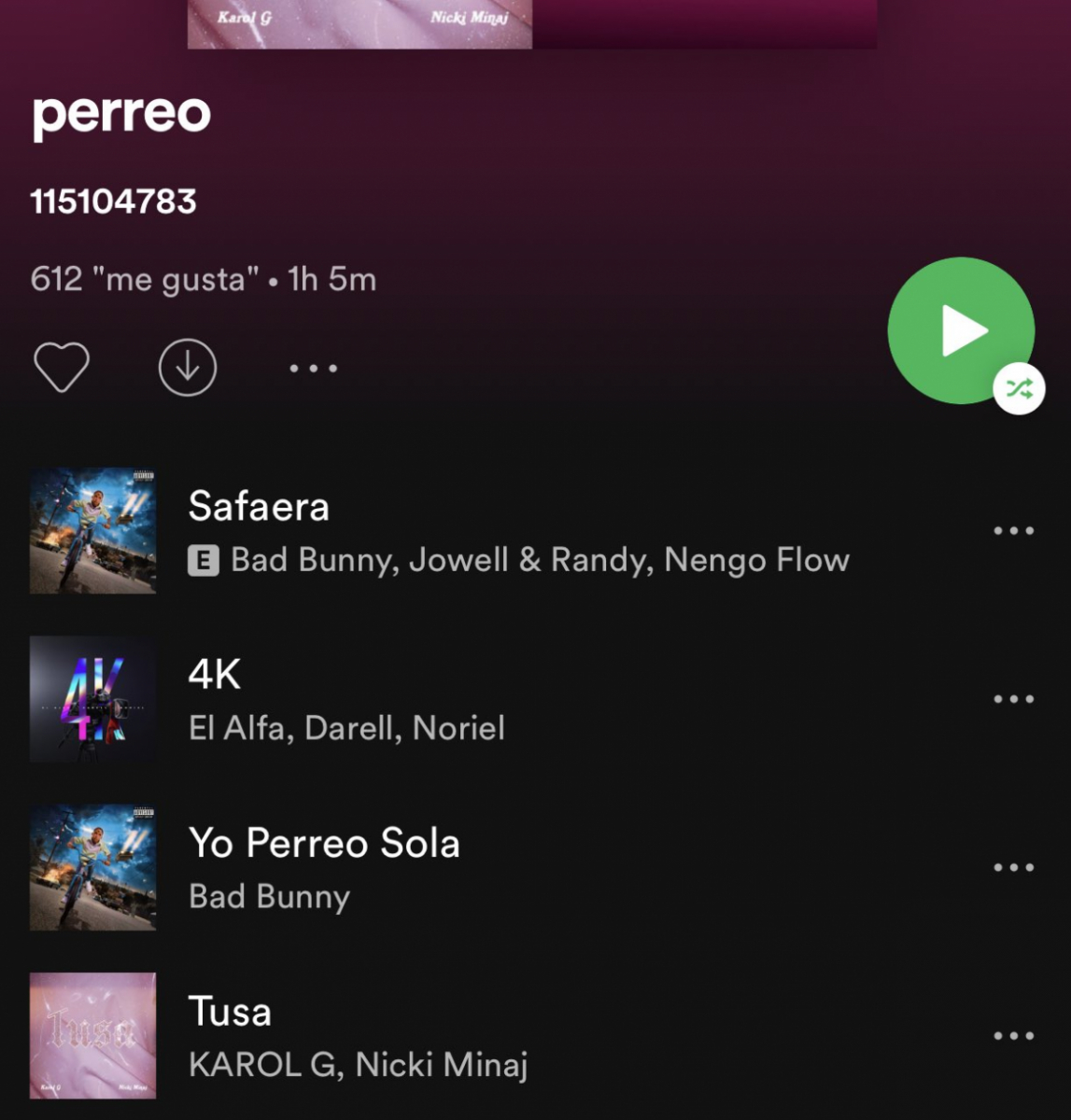Download the perreo playlist
This screenshot has height=1120, width=1071.
coord(188,367)
